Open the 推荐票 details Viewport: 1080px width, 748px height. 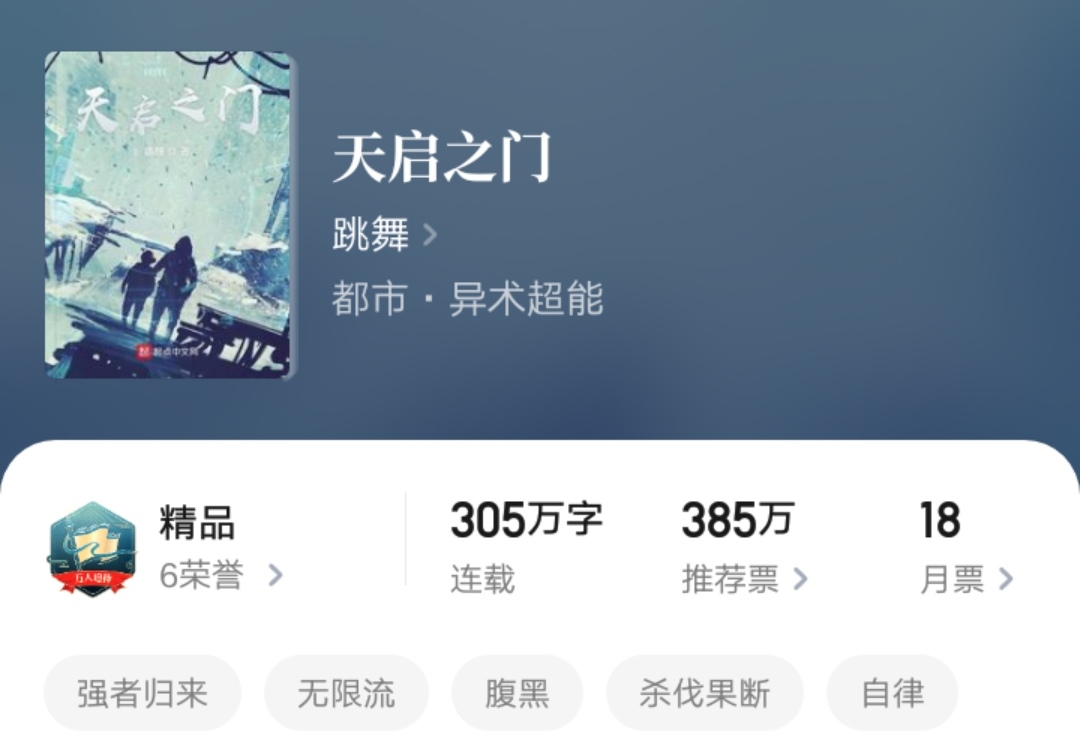pyautogui.click(x=744, y=579)
